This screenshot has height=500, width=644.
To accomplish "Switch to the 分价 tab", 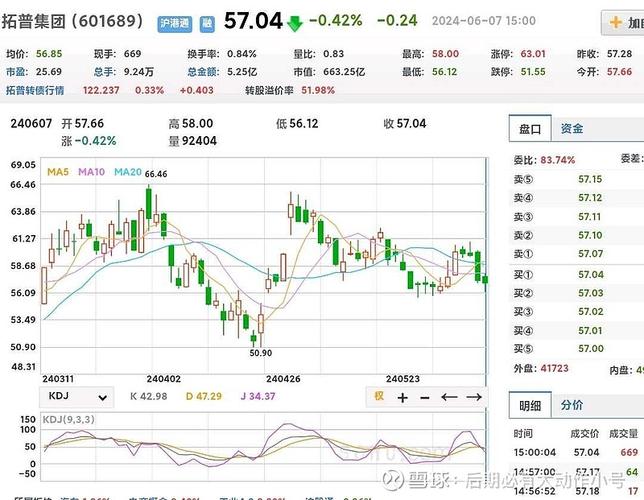I will click(x=572, y=405).
